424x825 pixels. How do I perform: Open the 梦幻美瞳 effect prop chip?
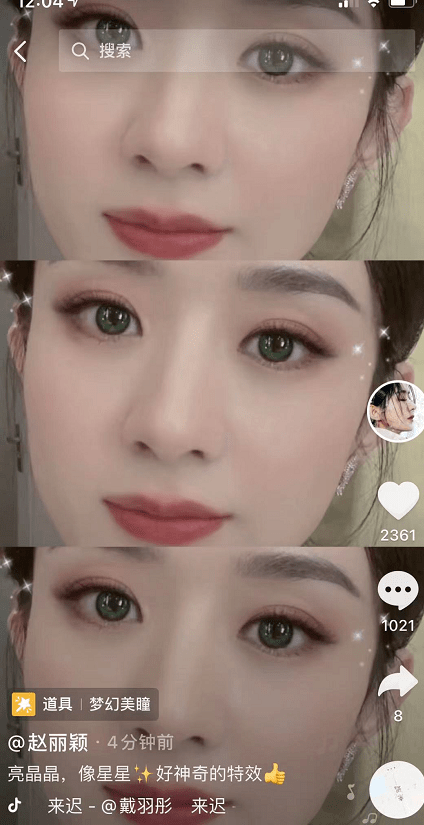[84, 705]
